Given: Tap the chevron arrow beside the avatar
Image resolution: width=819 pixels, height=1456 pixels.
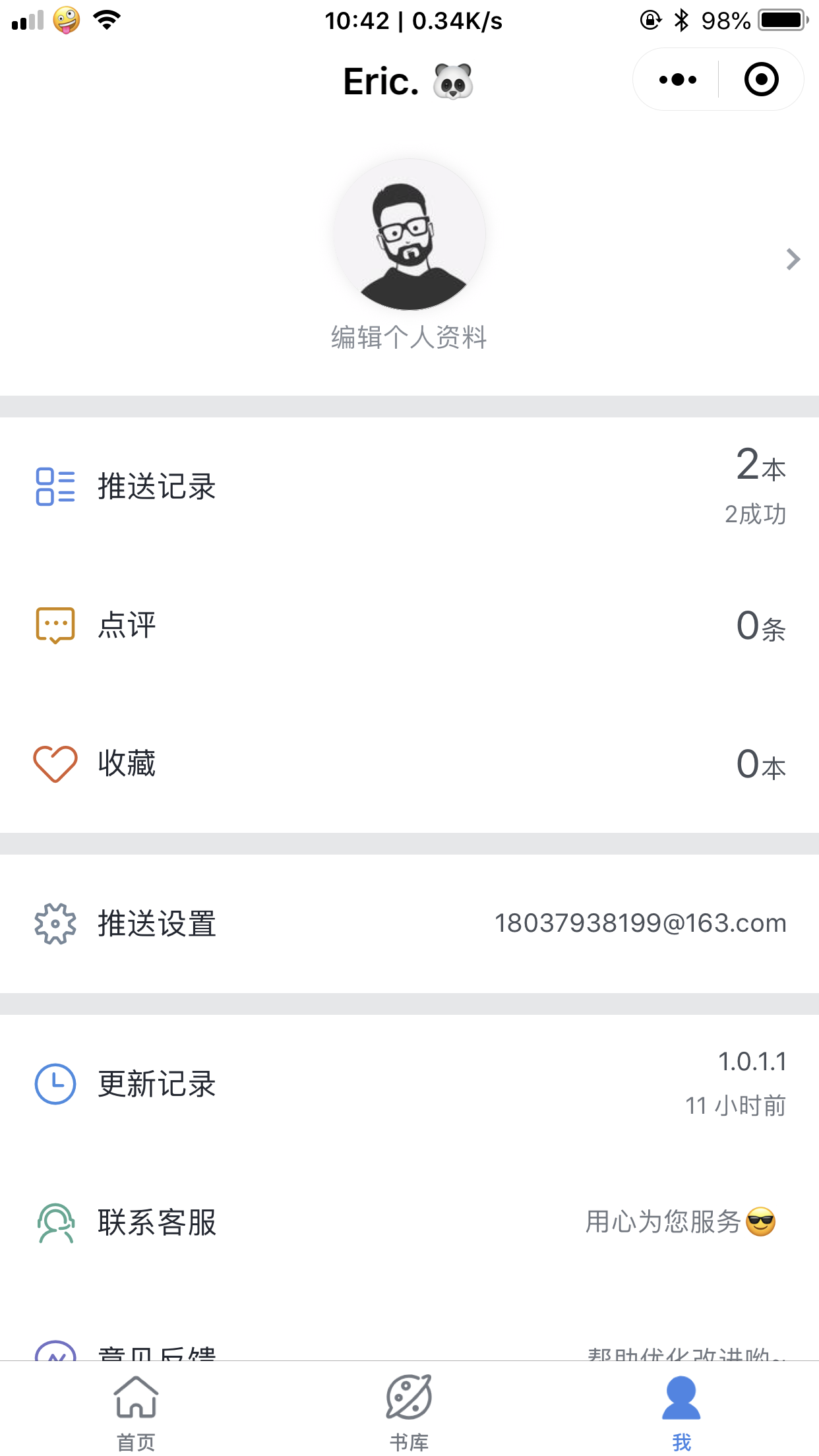Looking at the screenshot, I should click(793, 259).
